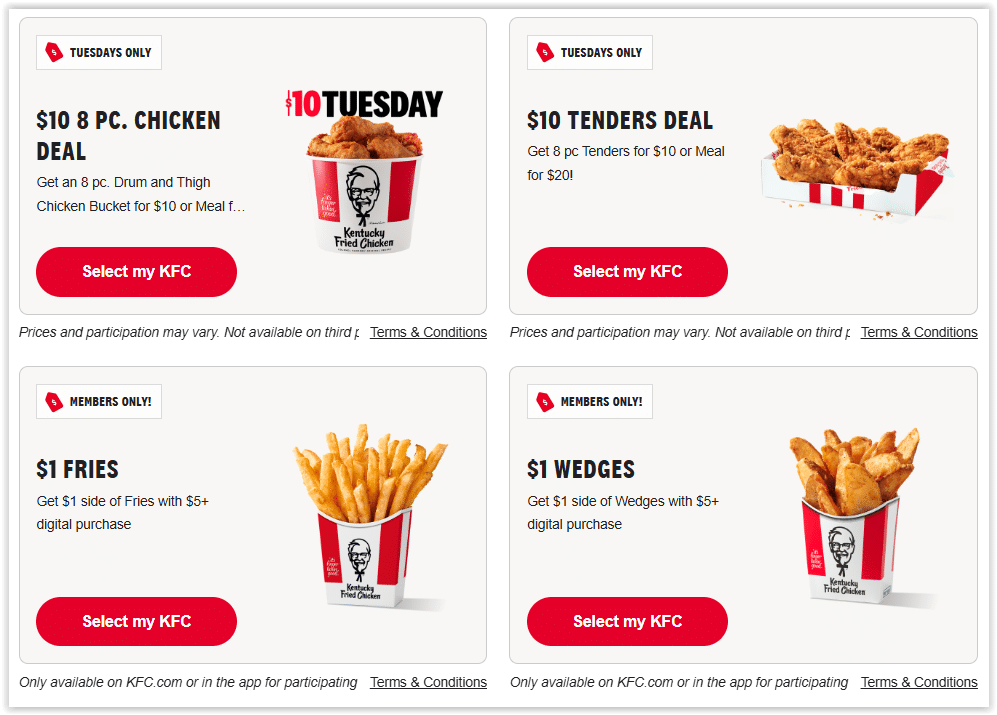
Task: Select my KFC for $10 8 pc. Chicken Deal
Action: click(136, 272)
